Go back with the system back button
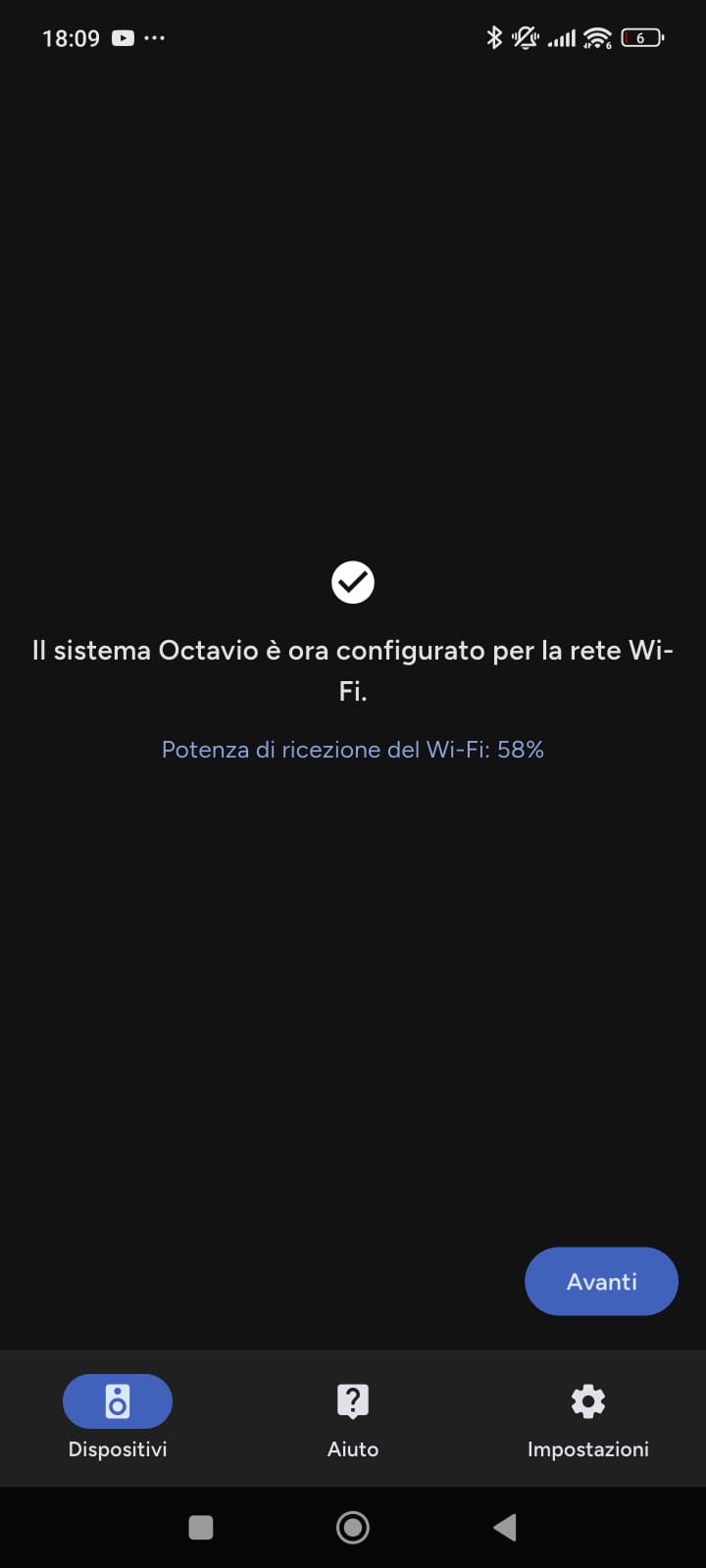Image resolution: width=706 pixels, height=1568 pixels. click(505, 1527)
